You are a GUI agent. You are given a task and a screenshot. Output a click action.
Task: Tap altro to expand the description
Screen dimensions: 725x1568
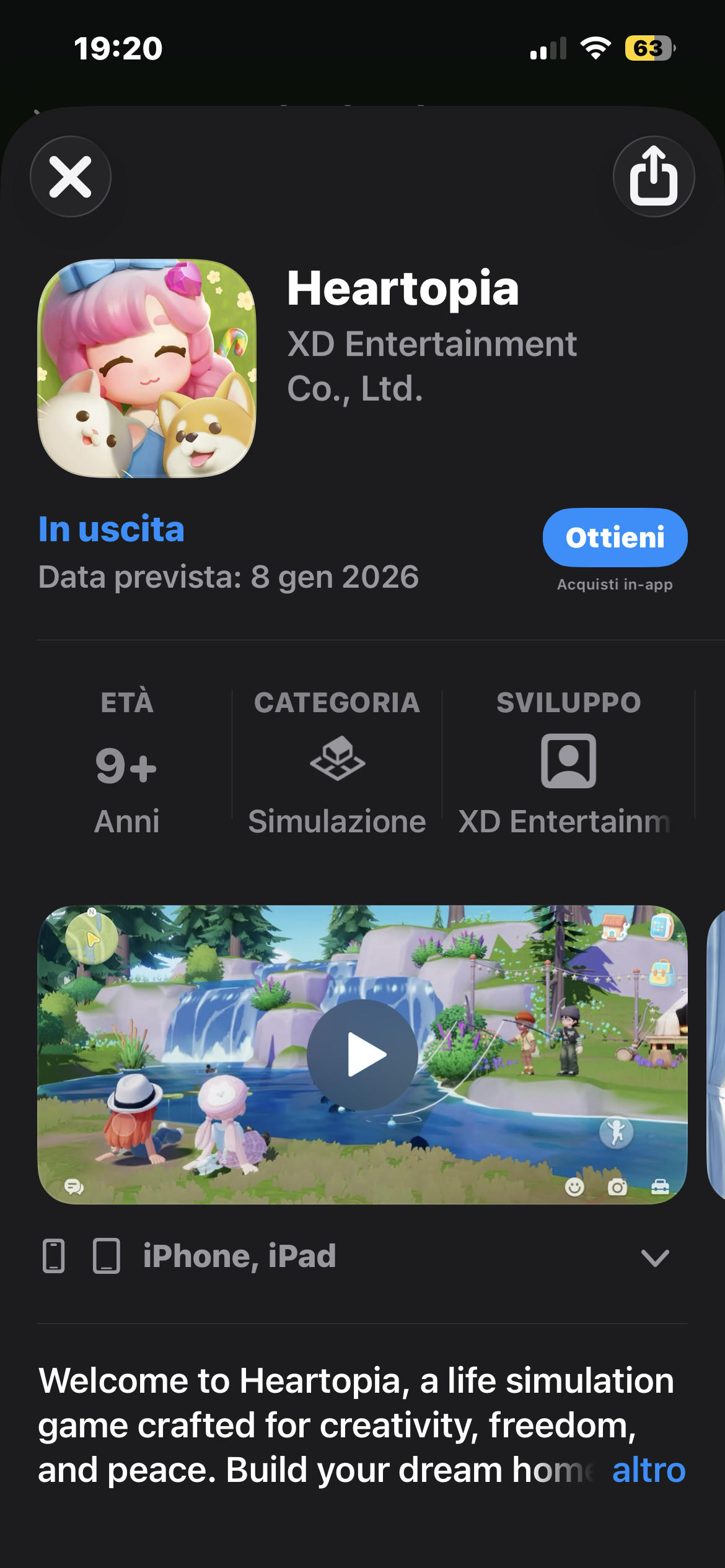point(648,1470)
